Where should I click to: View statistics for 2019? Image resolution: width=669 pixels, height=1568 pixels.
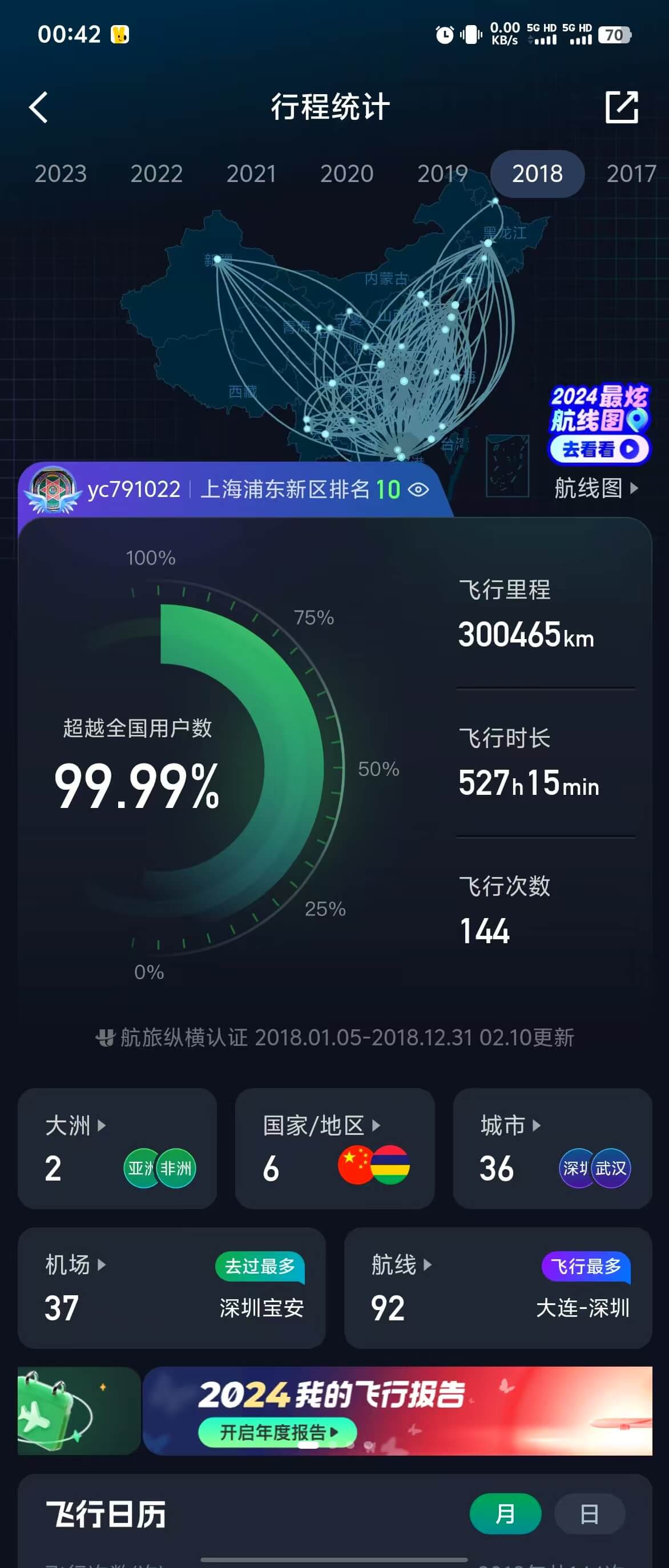(x=442, y=174)
